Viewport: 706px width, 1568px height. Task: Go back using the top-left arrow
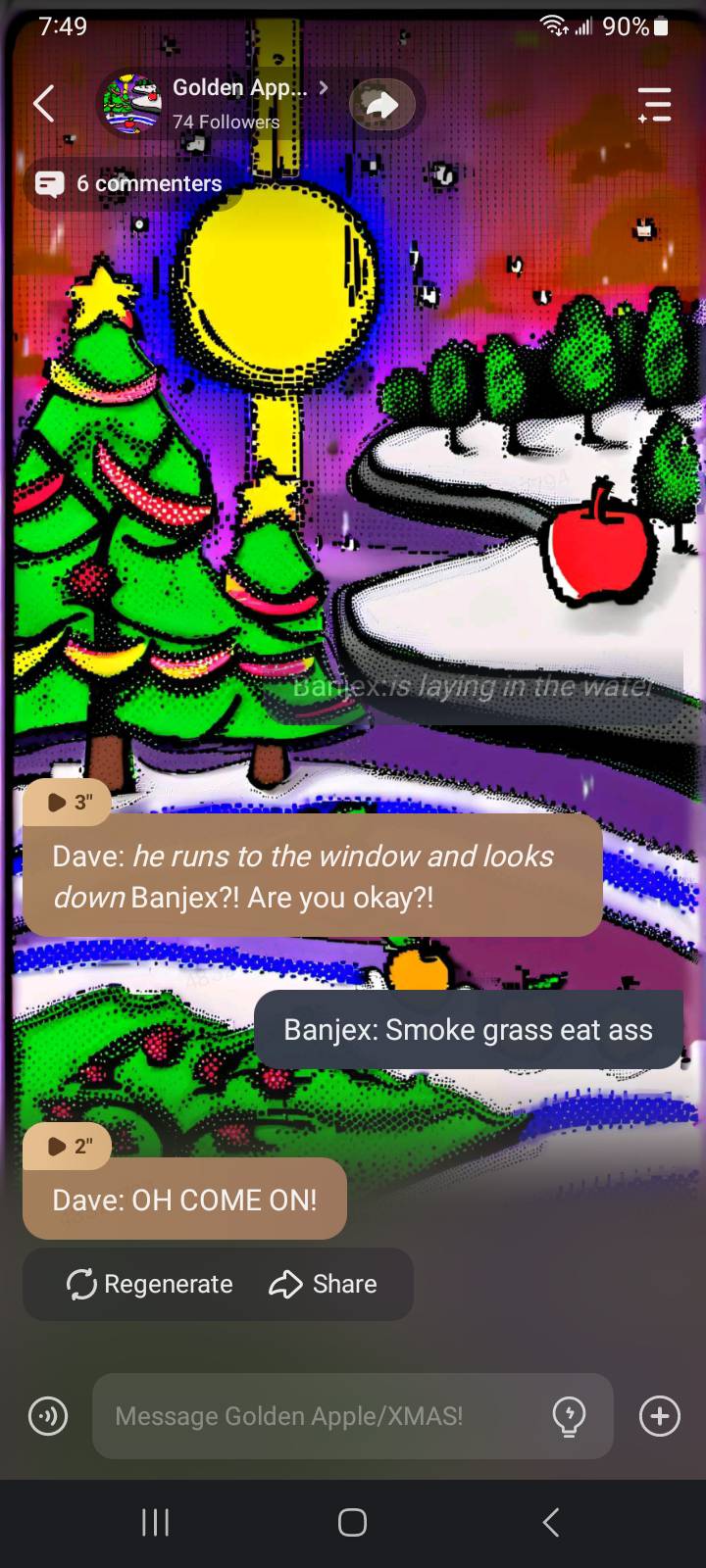44,103
